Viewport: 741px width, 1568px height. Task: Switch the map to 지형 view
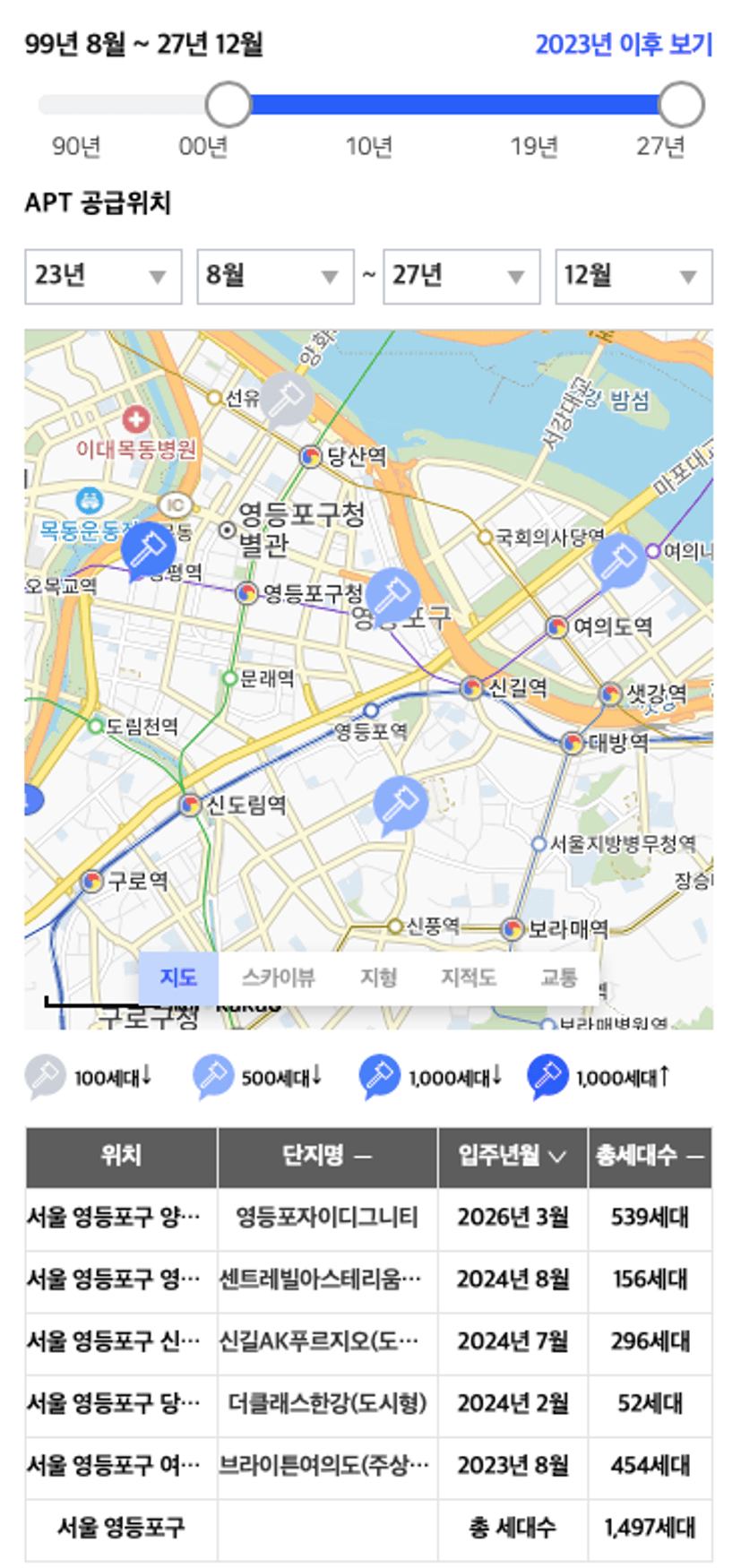(378, 978)
